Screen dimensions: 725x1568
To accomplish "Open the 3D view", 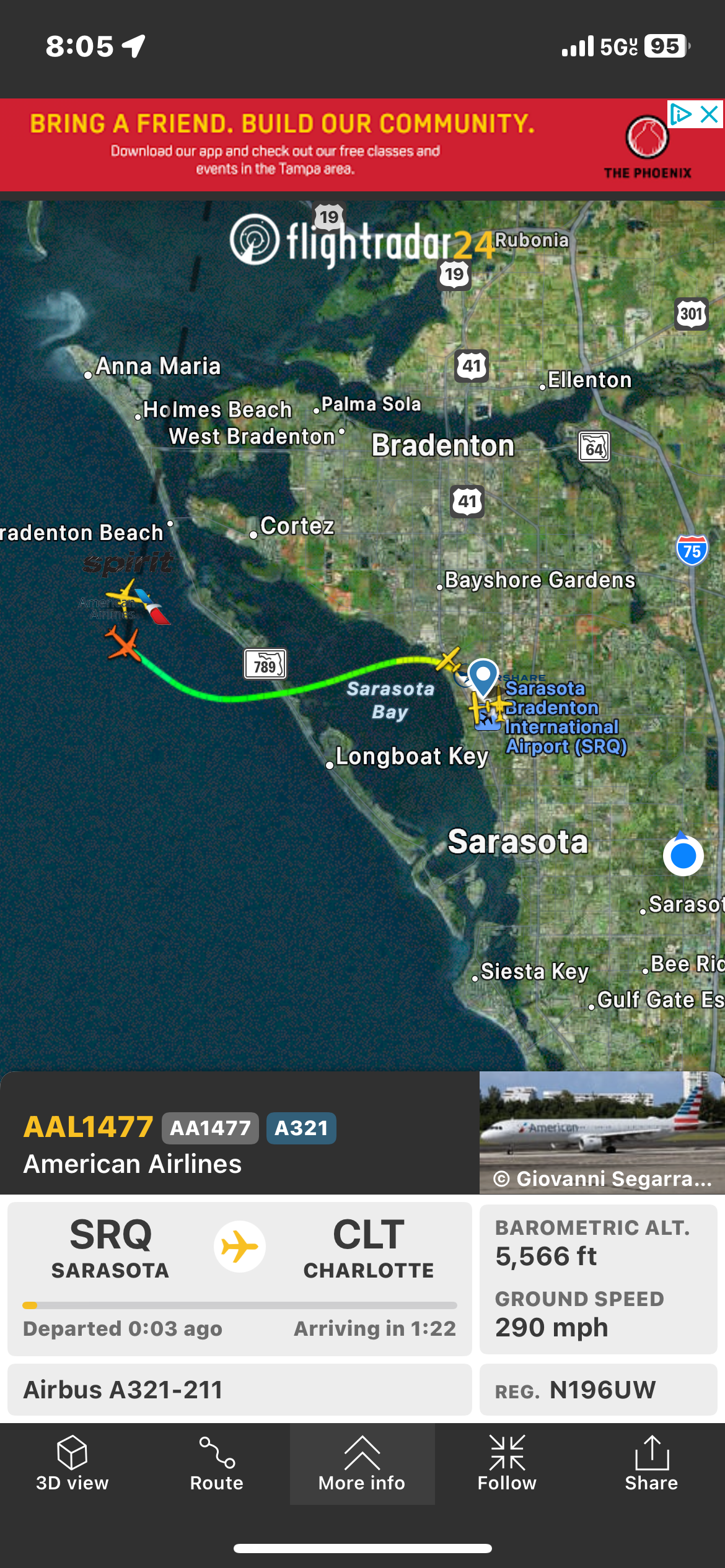I will click(x=72, y=1463).
